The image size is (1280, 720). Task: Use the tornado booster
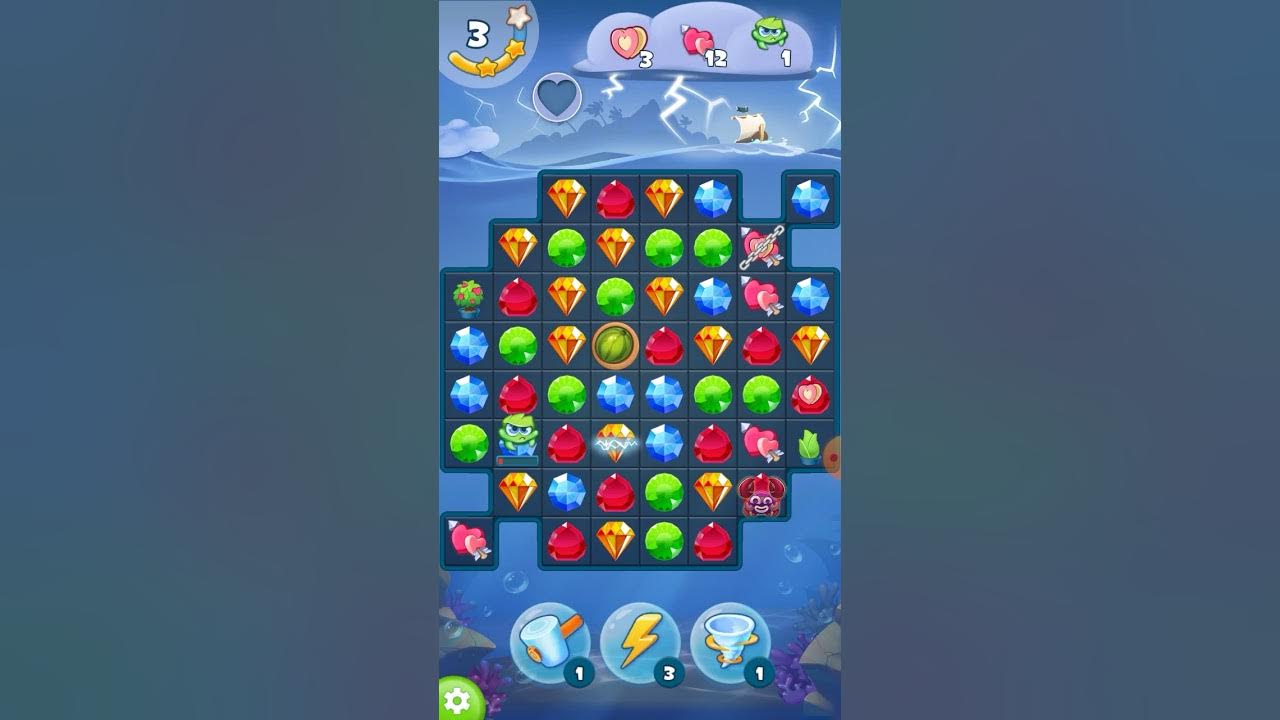pos(730,643)
